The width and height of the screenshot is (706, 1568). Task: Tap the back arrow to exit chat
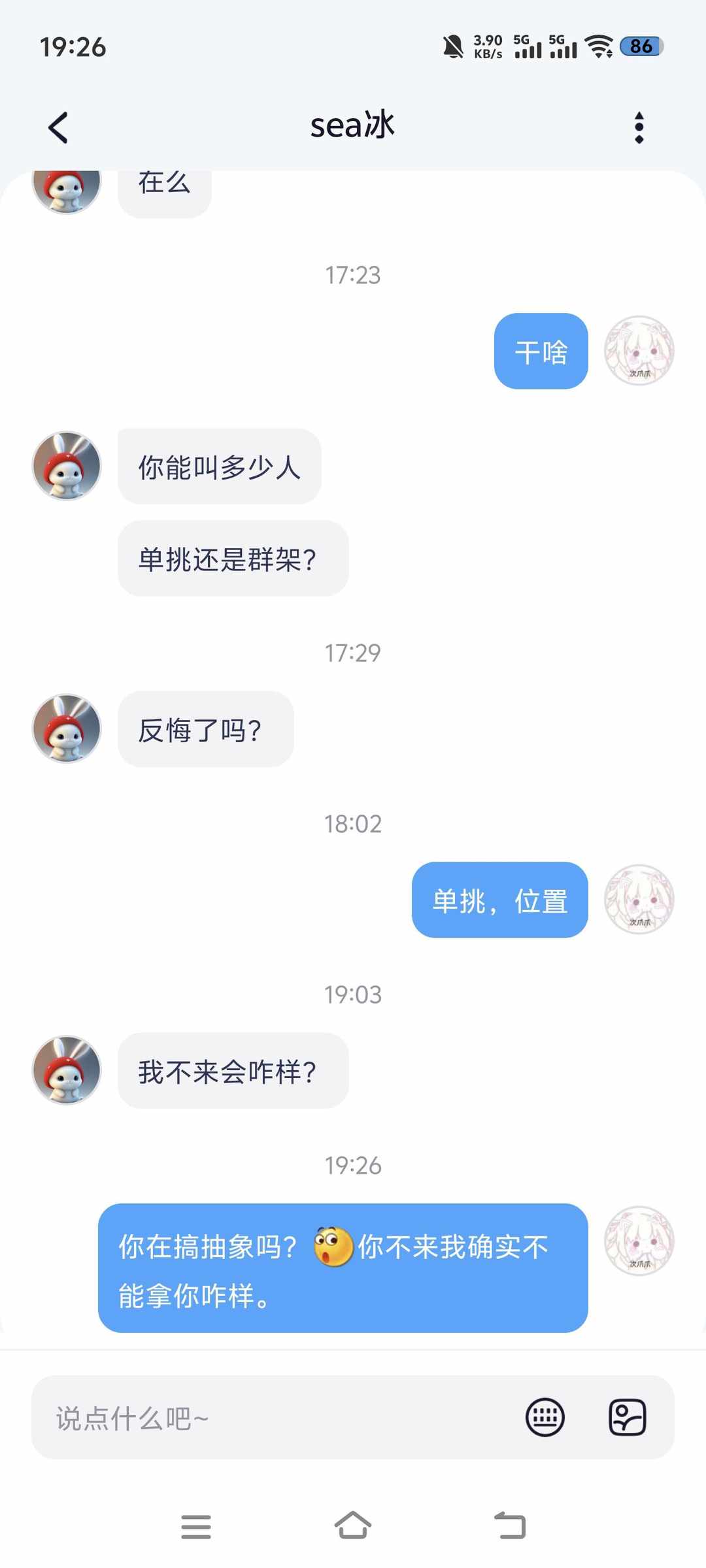(58, 127)
